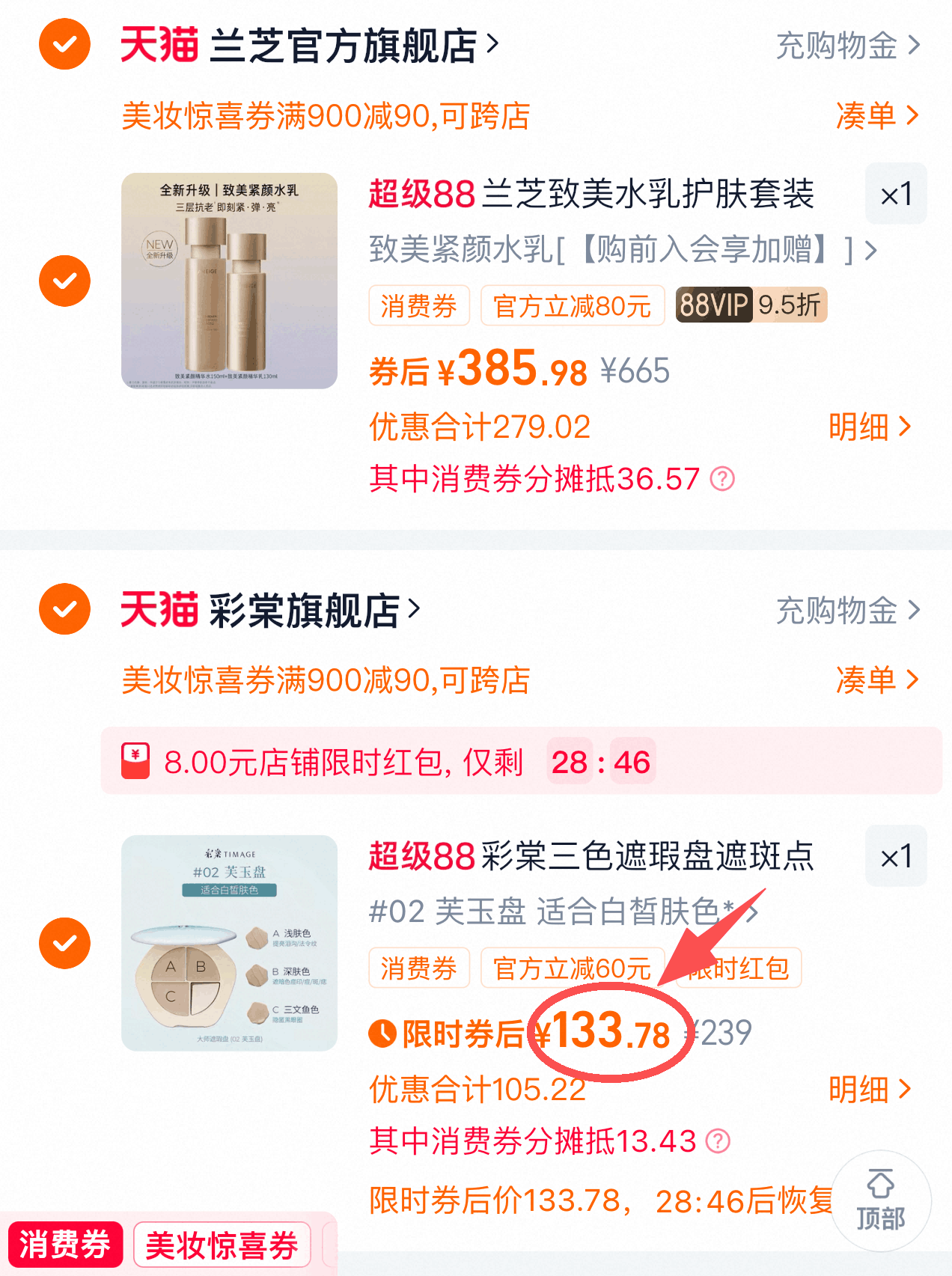Open item details via chevron on 致美紧颜水乳
The height and width of the screenshot is (1276, 952).
coord(870,252)
